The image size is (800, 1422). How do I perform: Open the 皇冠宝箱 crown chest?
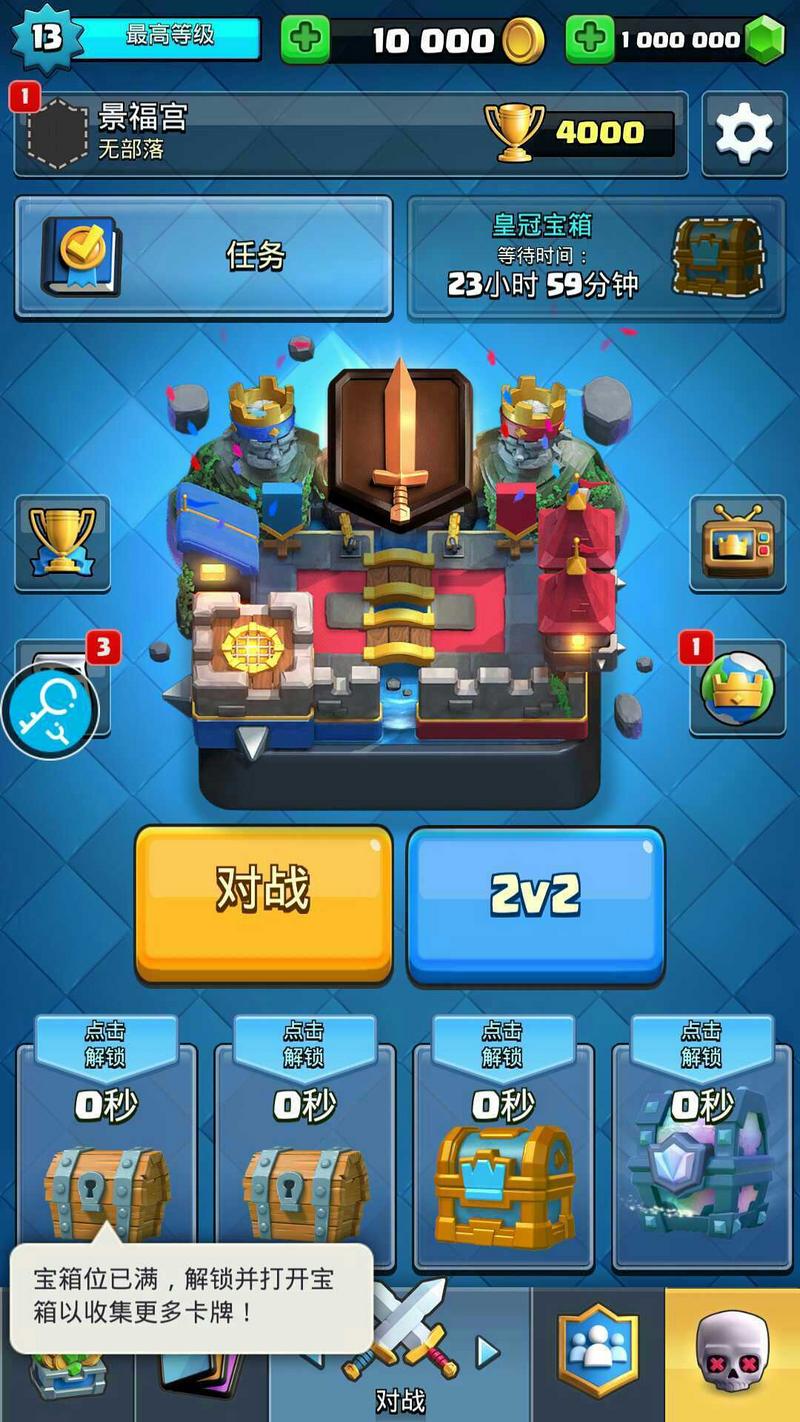tap(596, 257)
